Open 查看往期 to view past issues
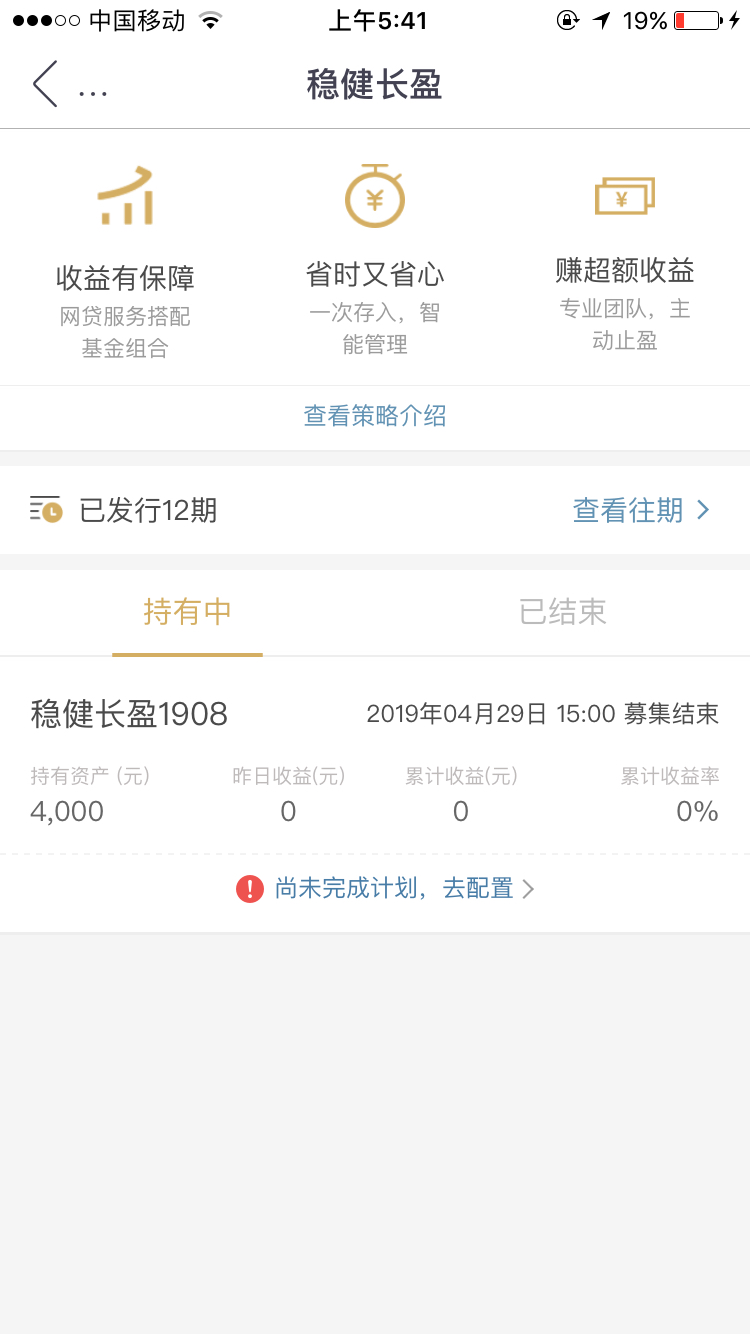 point(641,510)
